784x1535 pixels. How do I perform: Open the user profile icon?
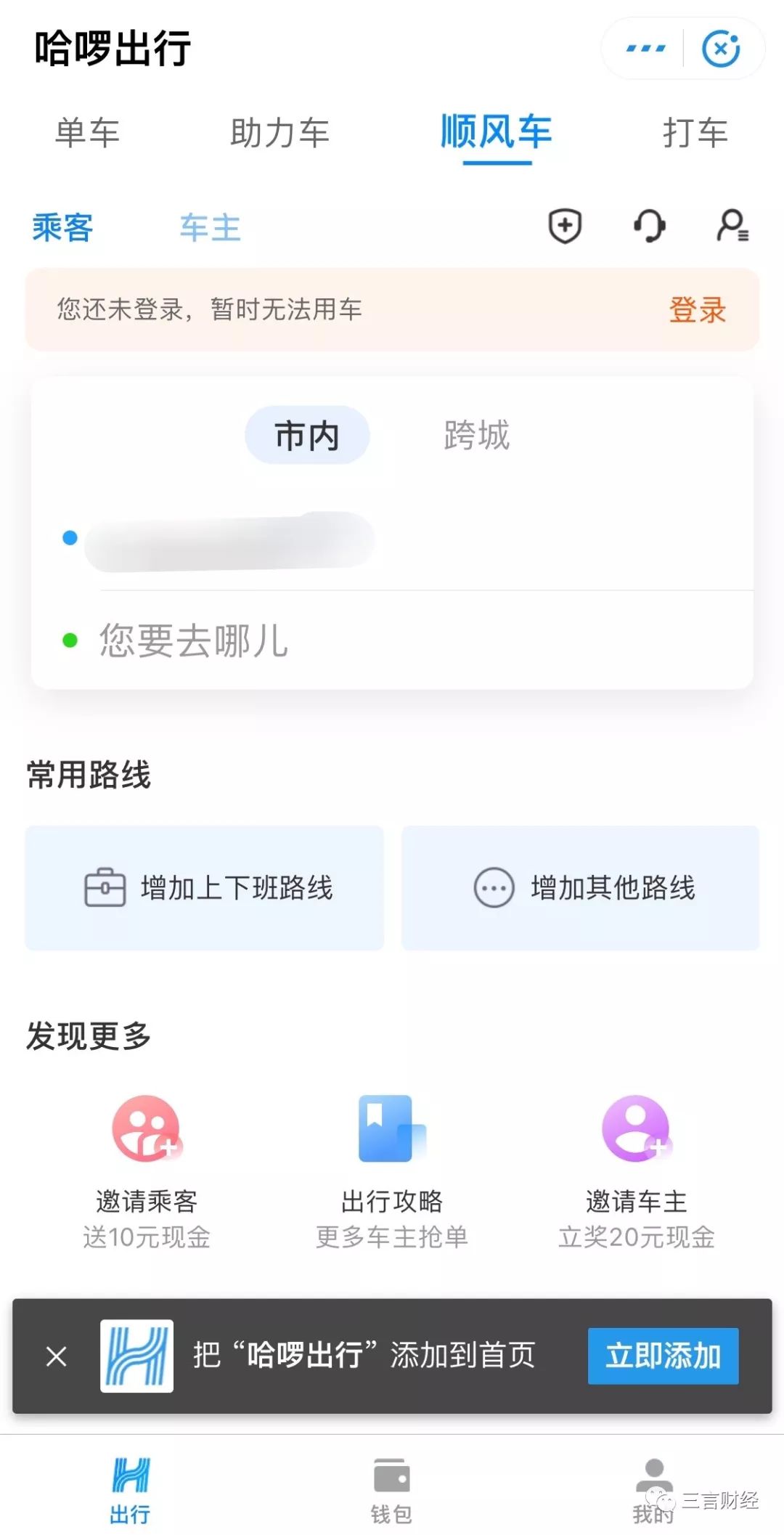(732, 226)
